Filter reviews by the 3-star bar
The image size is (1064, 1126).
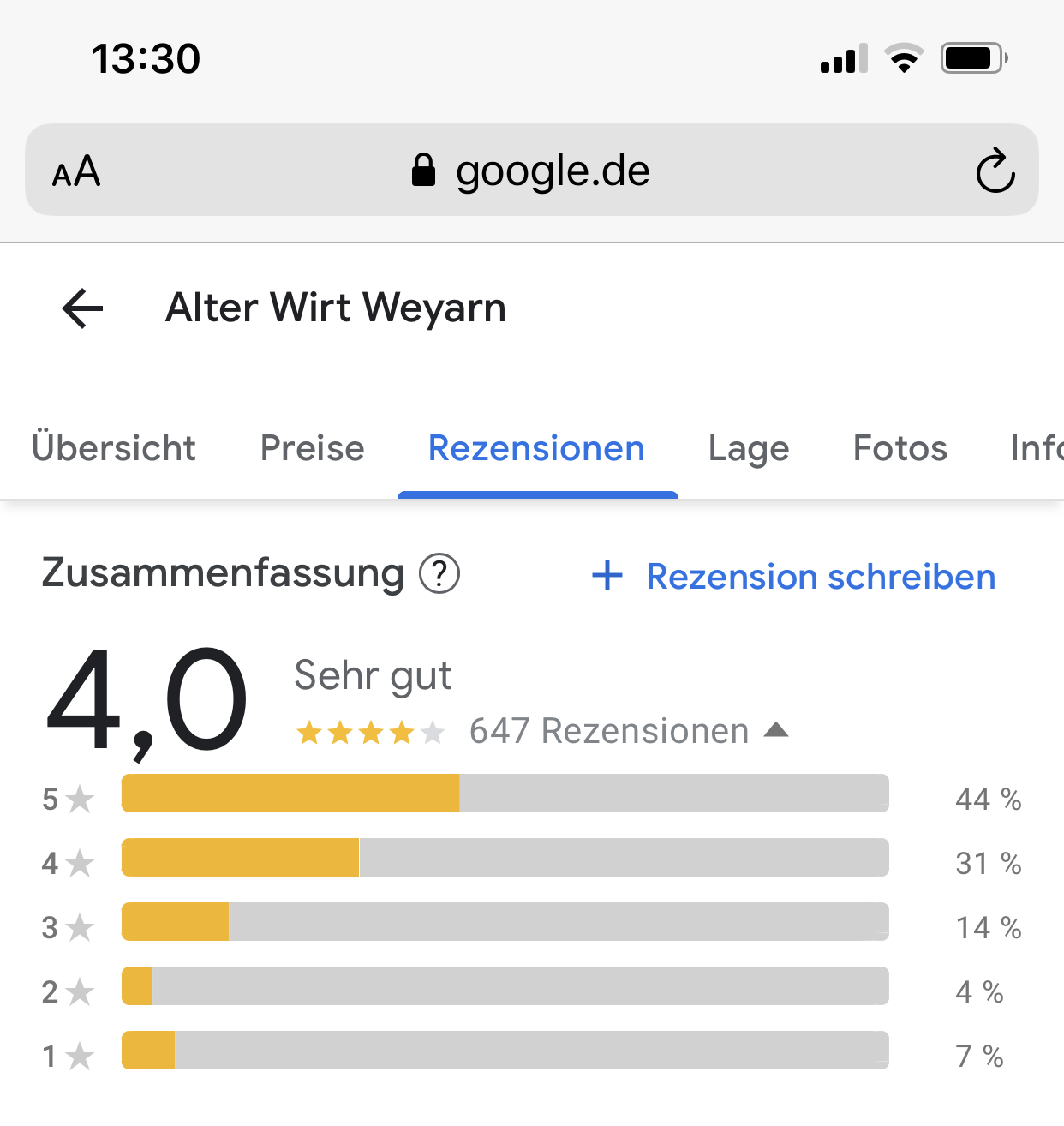pyautogui.click(x=505, y=922)
